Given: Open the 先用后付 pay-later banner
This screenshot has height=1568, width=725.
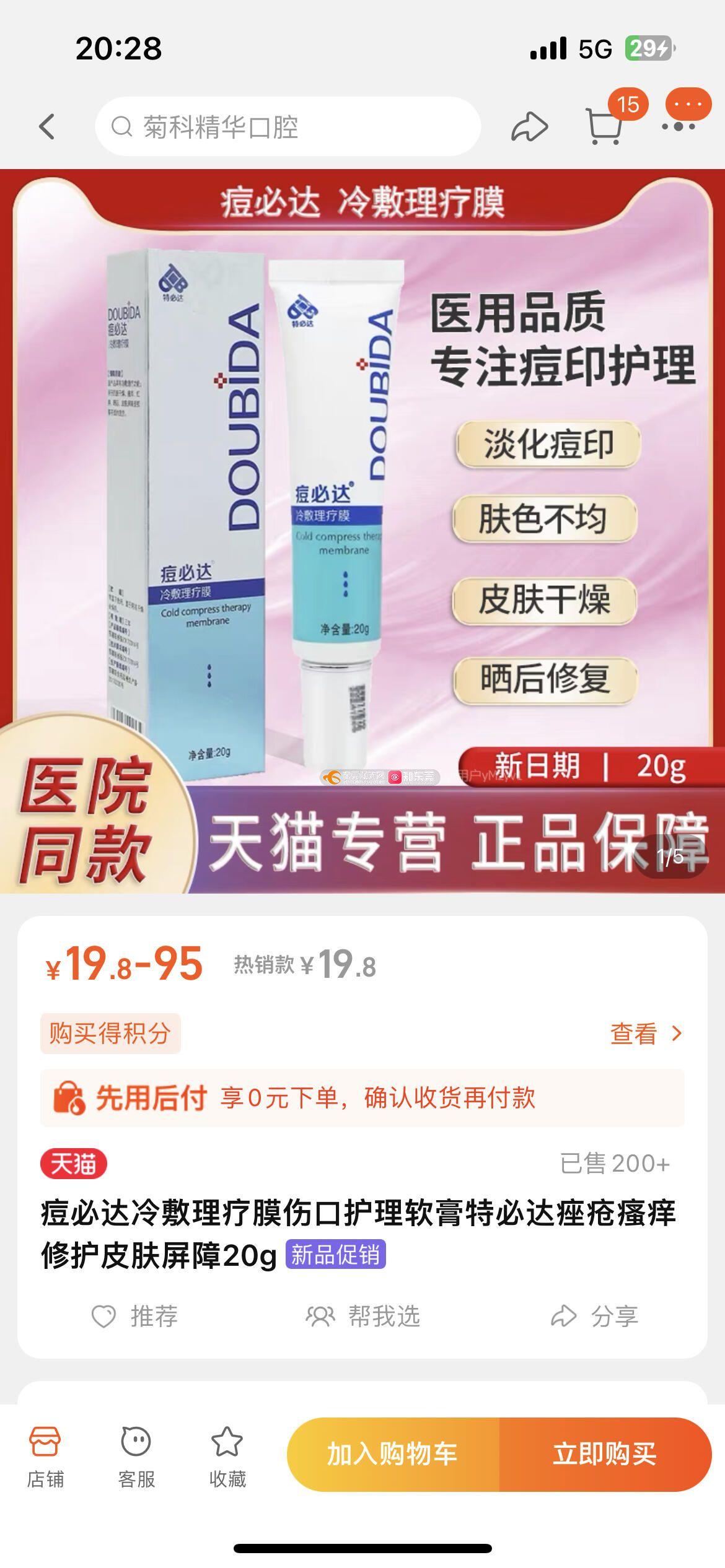Looking at the screenshot, I should (x=362, y=1097).
